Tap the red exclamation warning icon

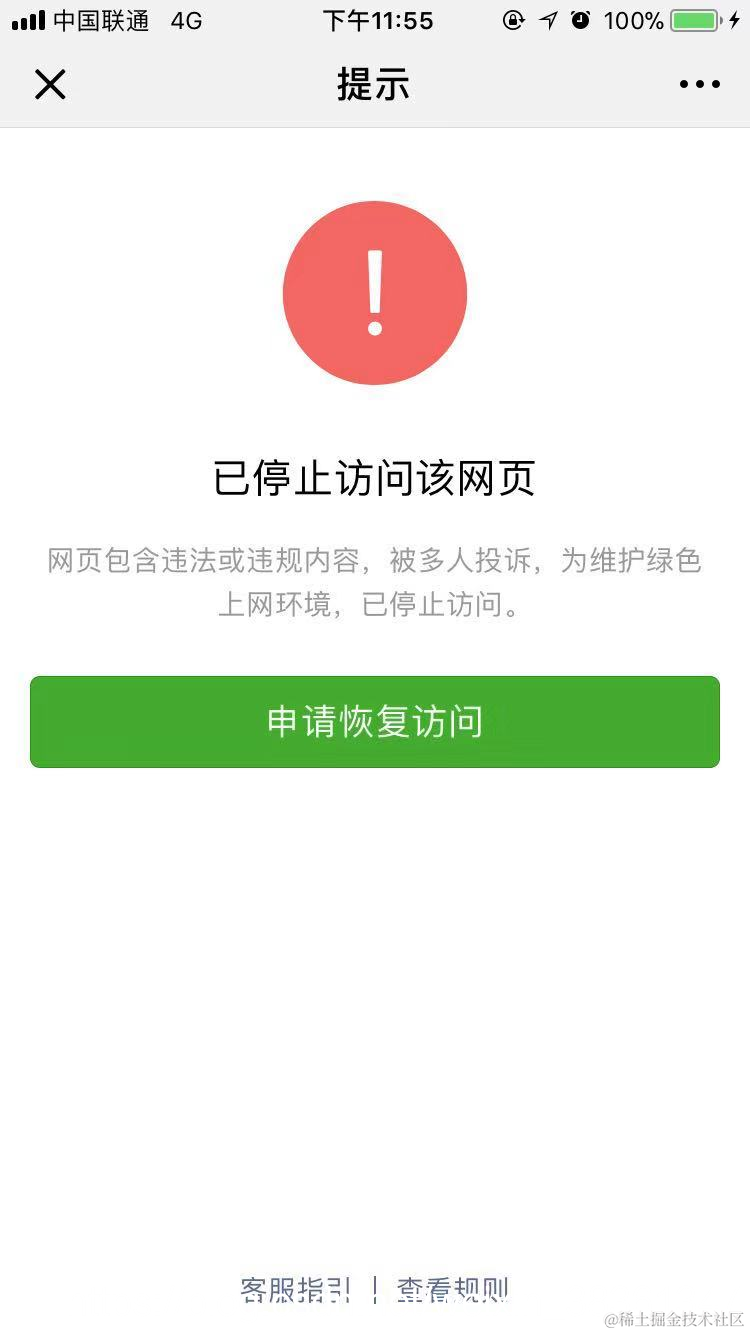coord(375,293)
